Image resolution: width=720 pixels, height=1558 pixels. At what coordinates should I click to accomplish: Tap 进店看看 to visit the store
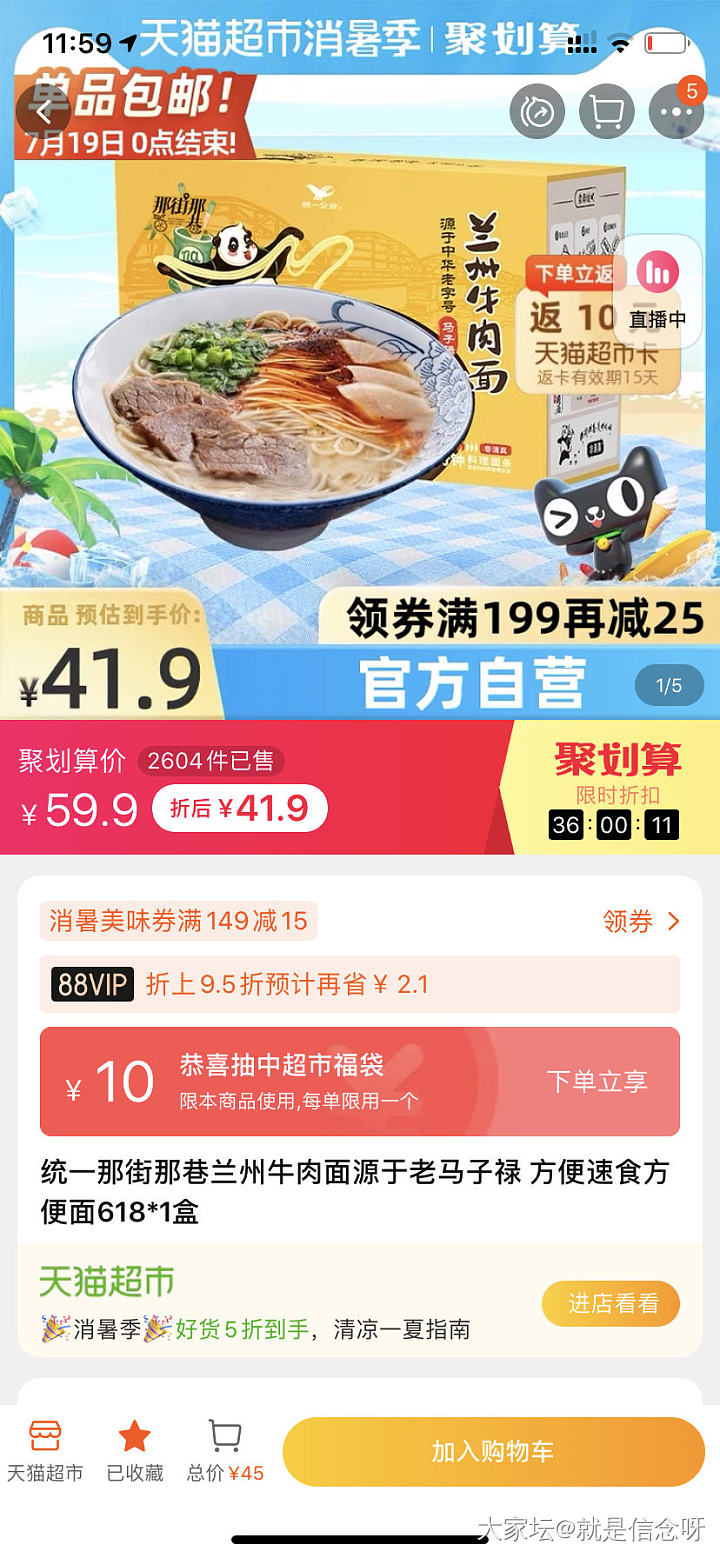click(610, 1303)
